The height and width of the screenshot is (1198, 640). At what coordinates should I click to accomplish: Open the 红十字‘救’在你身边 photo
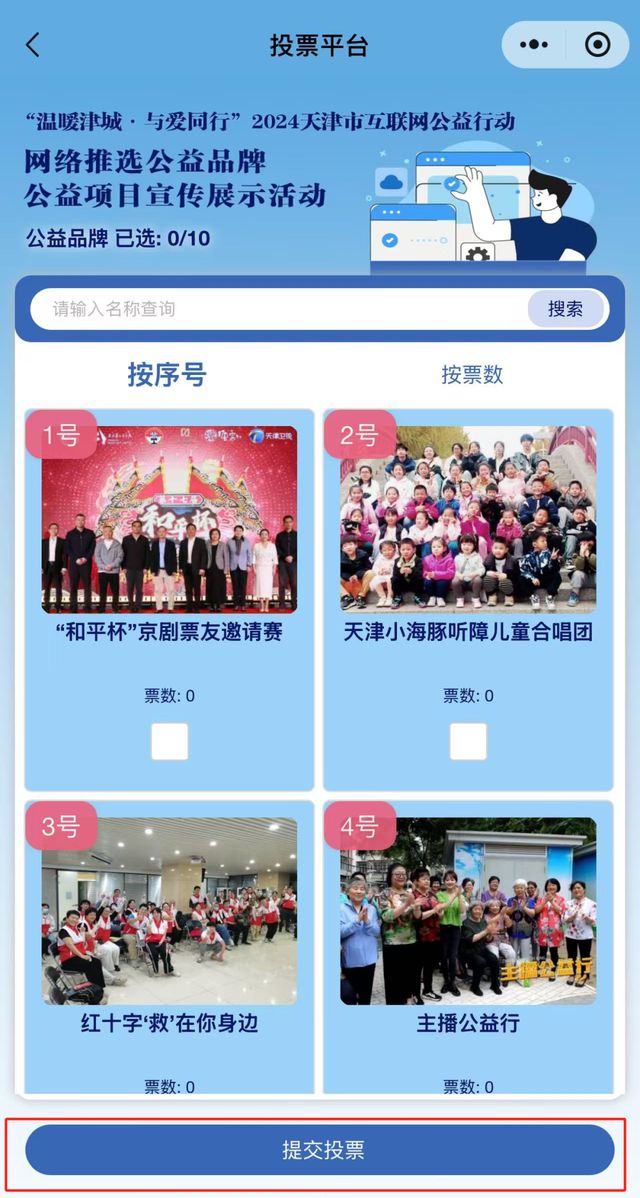click(x=169, y=911)
